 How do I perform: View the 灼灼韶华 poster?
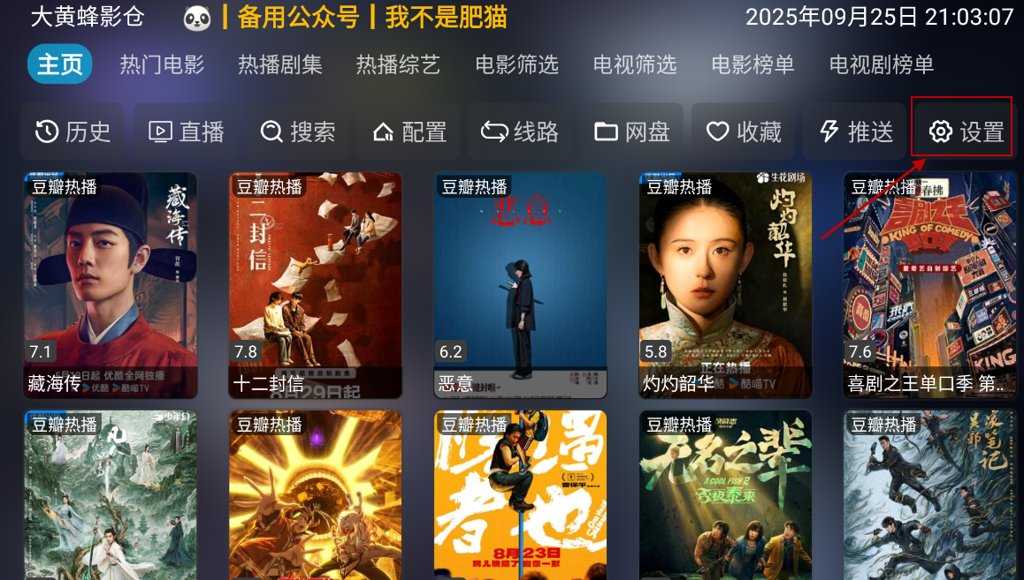[x=725, y=285]
